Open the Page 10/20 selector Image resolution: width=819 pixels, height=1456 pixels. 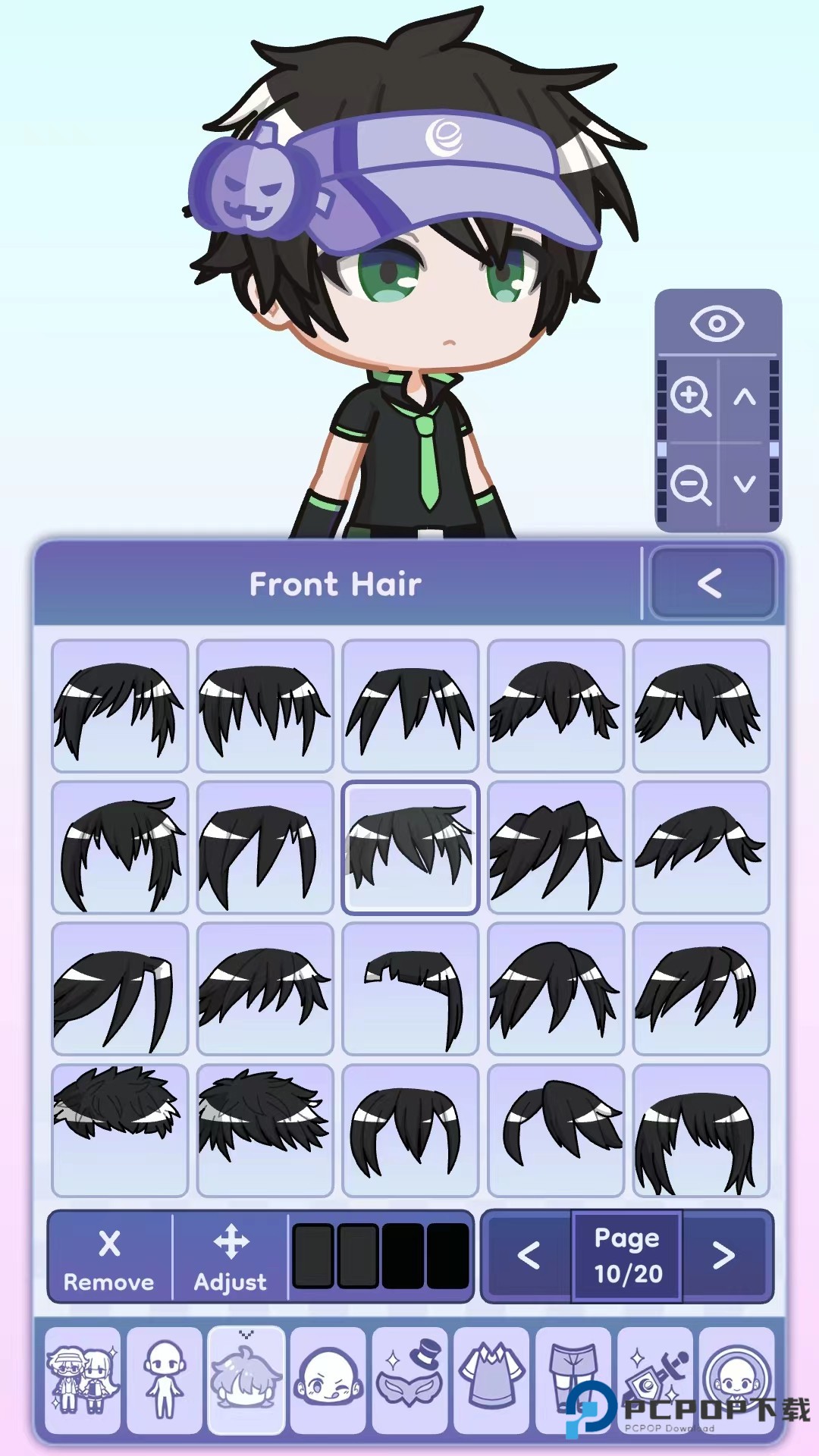point(627,1256)
